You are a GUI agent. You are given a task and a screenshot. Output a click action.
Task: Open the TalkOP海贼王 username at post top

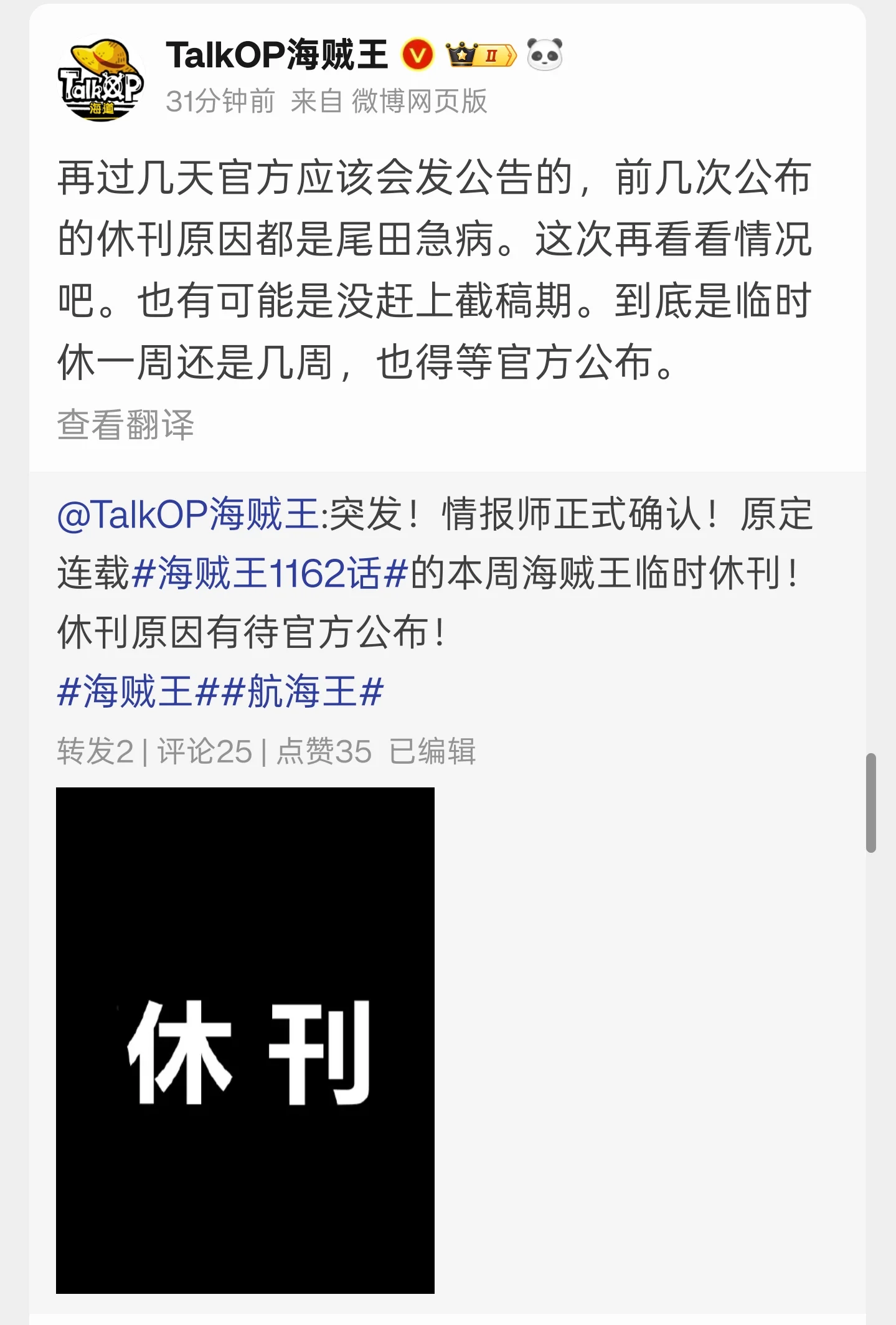pyautogui.click(x=276, y=55)
